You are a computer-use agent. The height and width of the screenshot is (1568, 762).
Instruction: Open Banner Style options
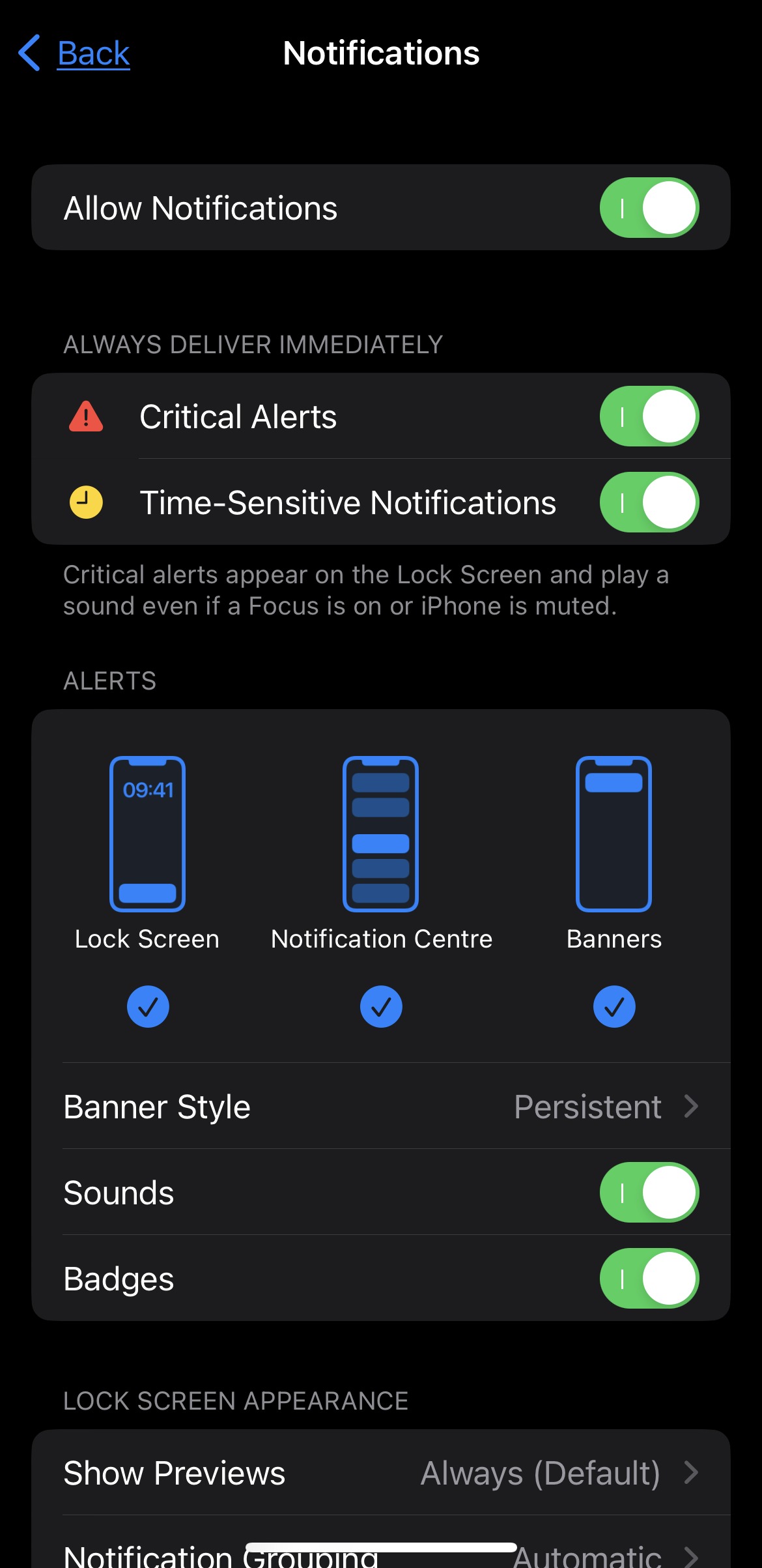pyautogui.click(x=380, y=1106)
